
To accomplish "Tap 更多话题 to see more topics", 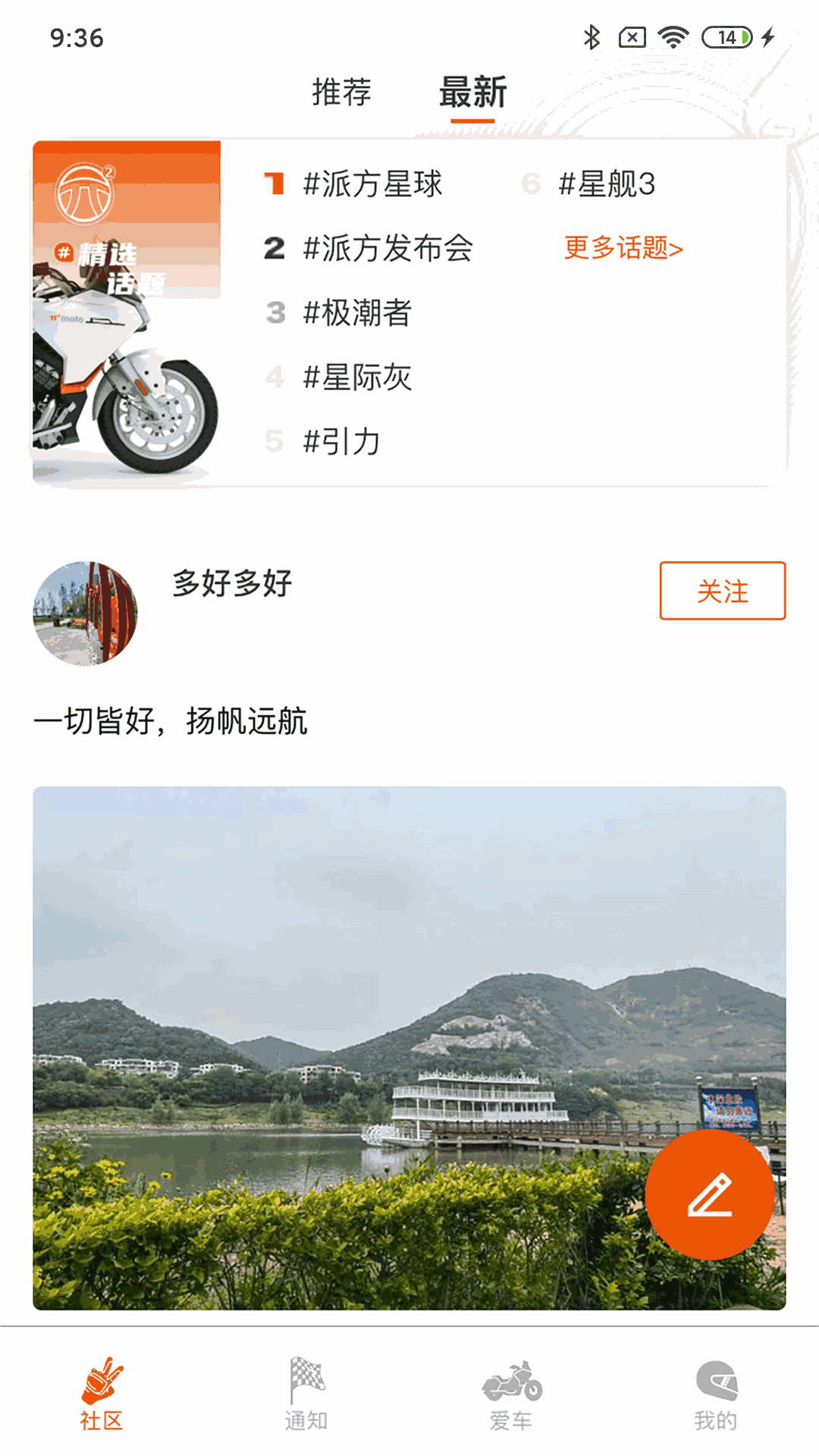I will coord(623,248).
